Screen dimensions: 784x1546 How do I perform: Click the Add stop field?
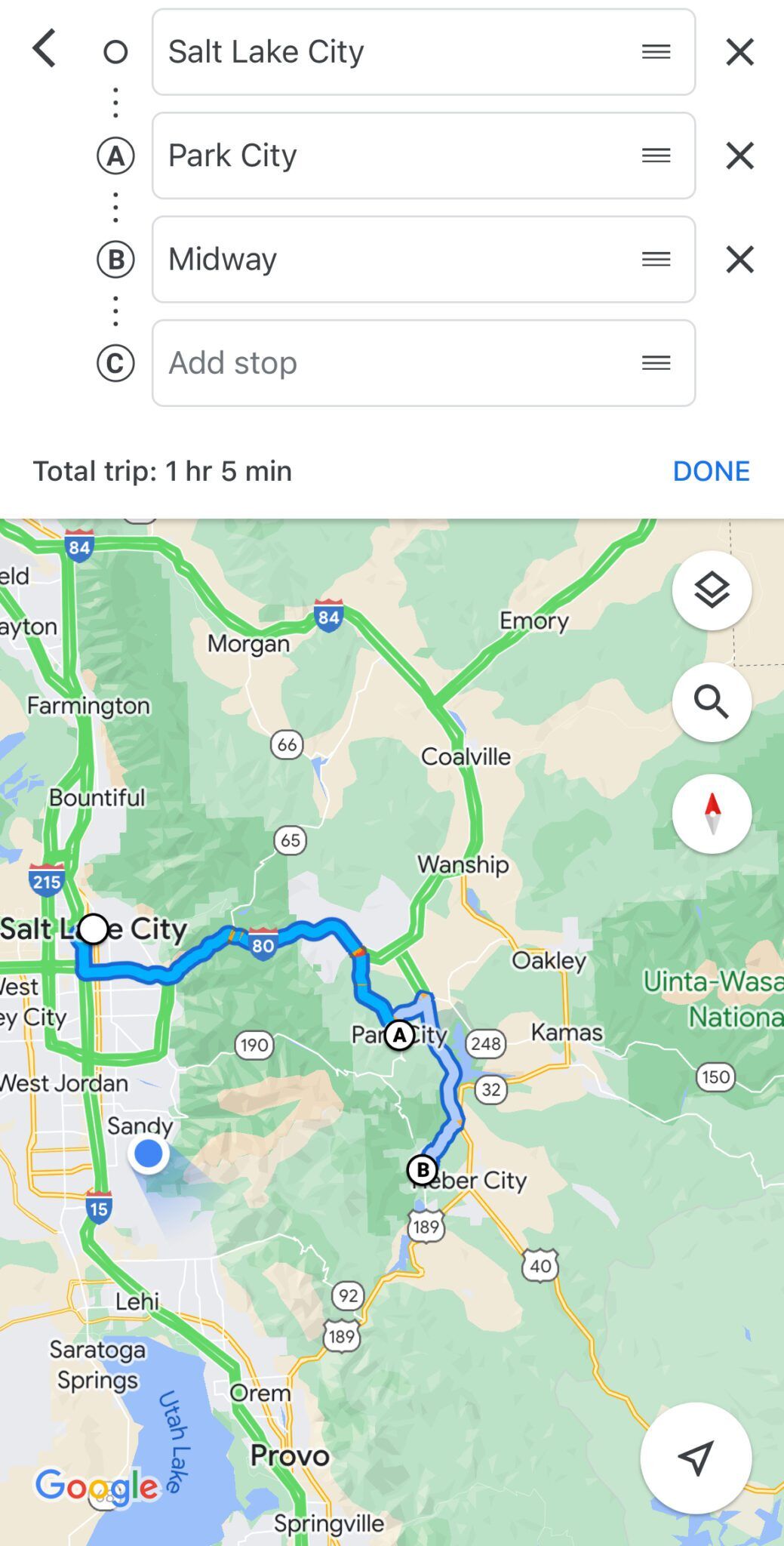tap(377, 363)
